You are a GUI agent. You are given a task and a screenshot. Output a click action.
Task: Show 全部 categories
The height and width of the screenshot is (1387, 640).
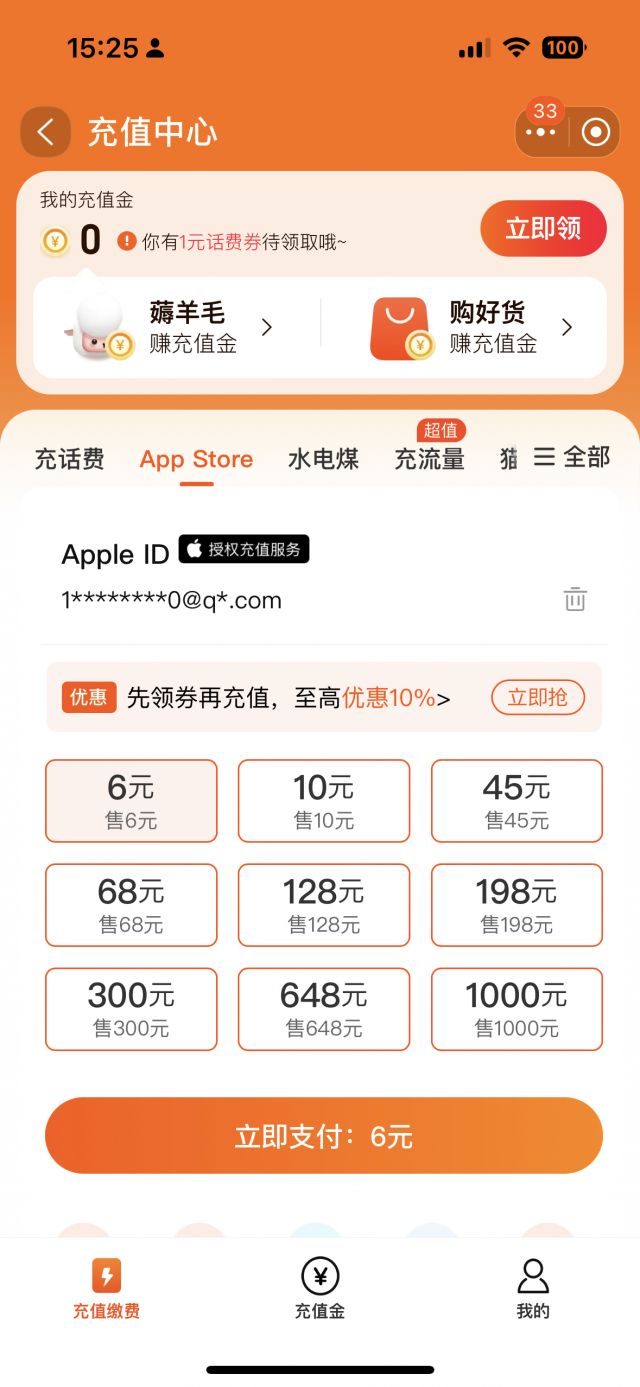571,457
